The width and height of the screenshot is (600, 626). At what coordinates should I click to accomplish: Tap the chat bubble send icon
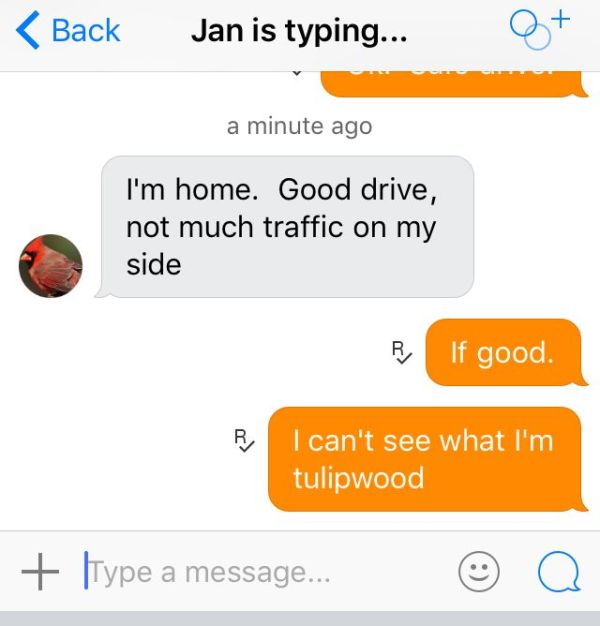pyautogui.click(x=558, y=572)
